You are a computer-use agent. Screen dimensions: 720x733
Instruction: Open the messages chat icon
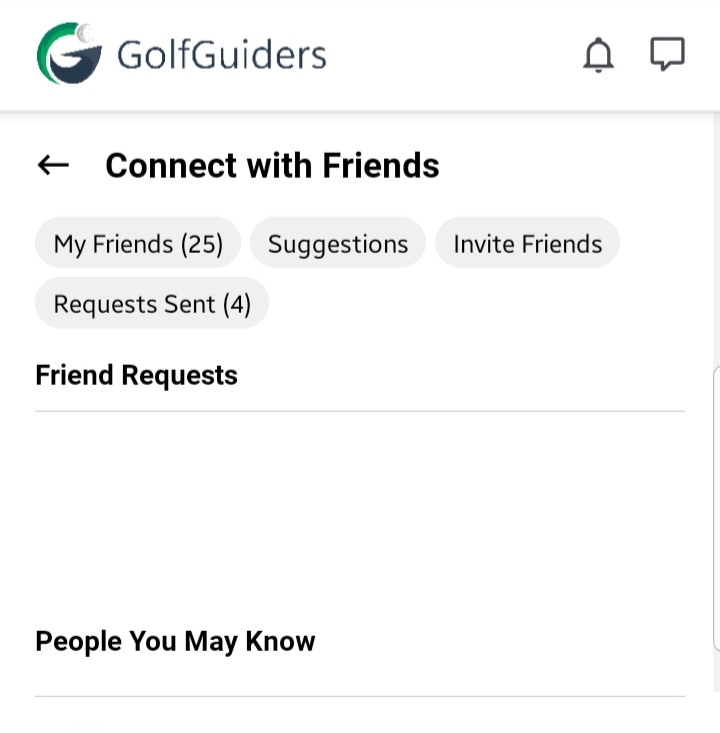(x=667, y=54)
